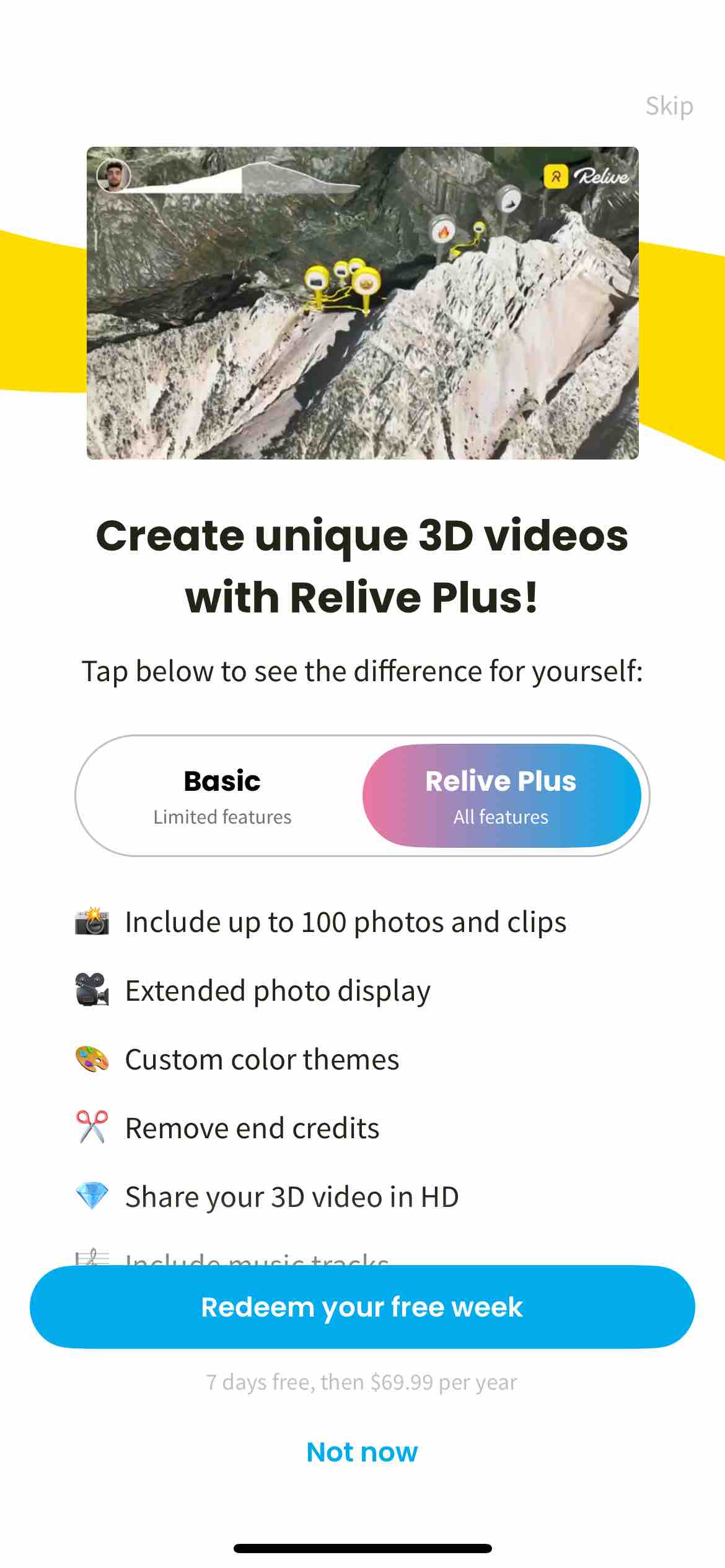Dismiss the offer with Not now
This screenshot has height=1568, width=725.
pyautogui.click(x=362, y=1452)
